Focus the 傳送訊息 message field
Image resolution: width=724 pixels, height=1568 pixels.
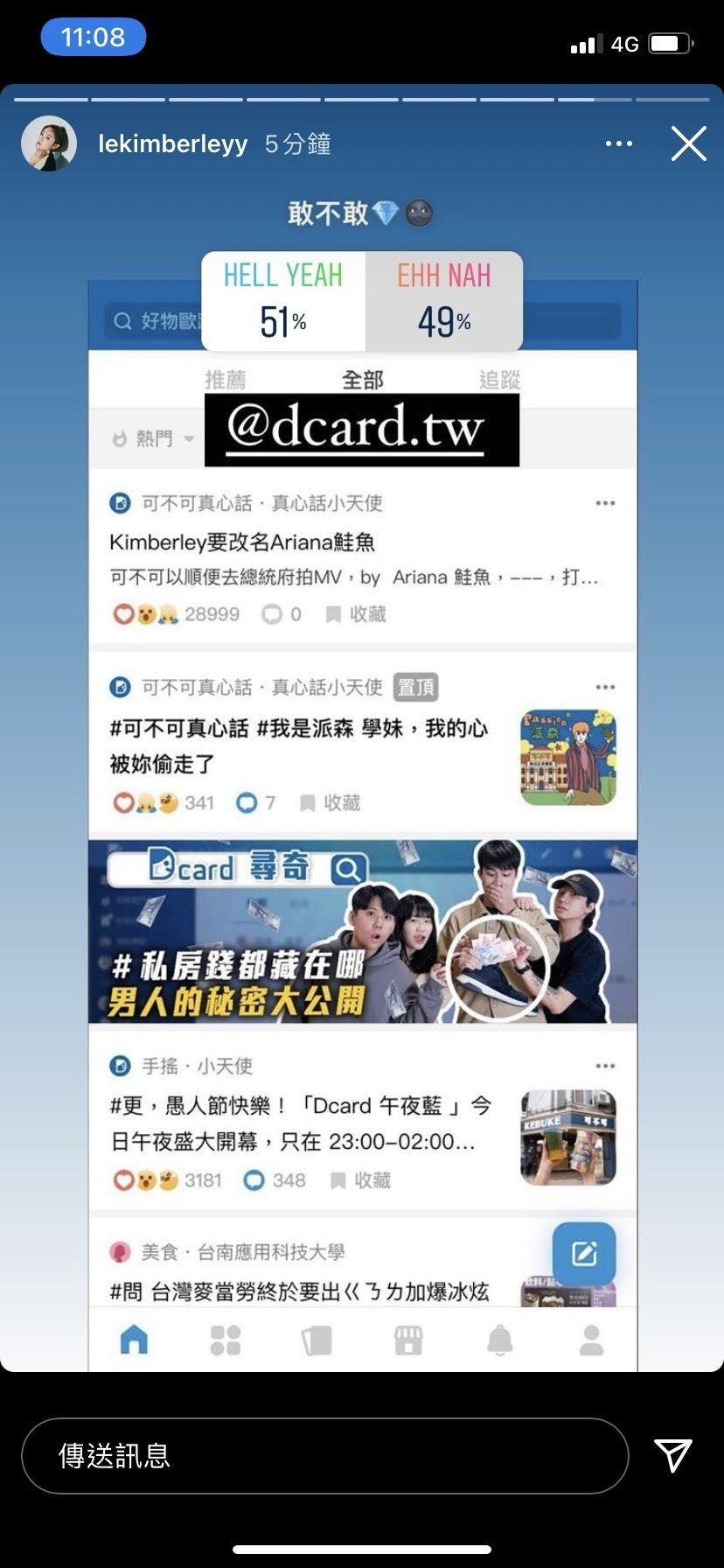pos(324,1455)
